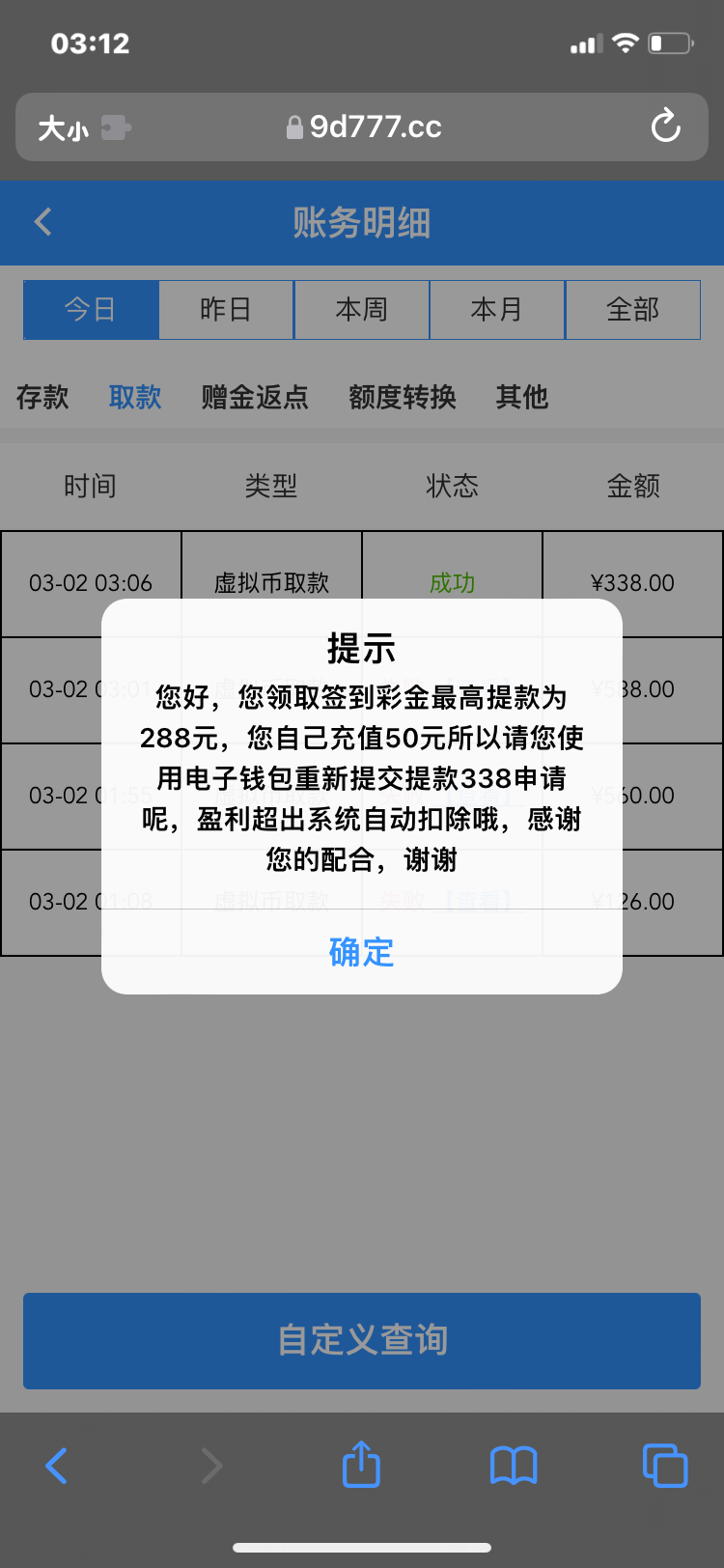Tap the back chevron on 账务明细 header

[x=42, y=222]
